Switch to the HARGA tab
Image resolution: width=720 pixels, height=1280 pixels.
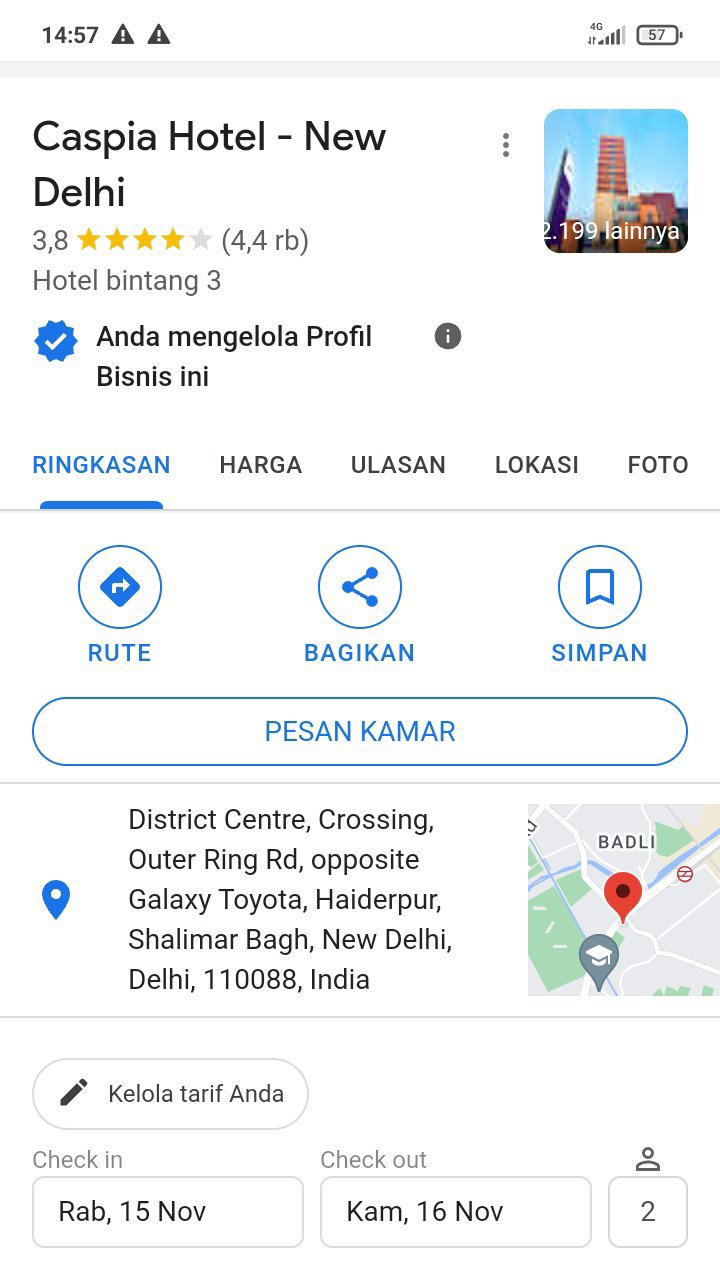[260, 465]
